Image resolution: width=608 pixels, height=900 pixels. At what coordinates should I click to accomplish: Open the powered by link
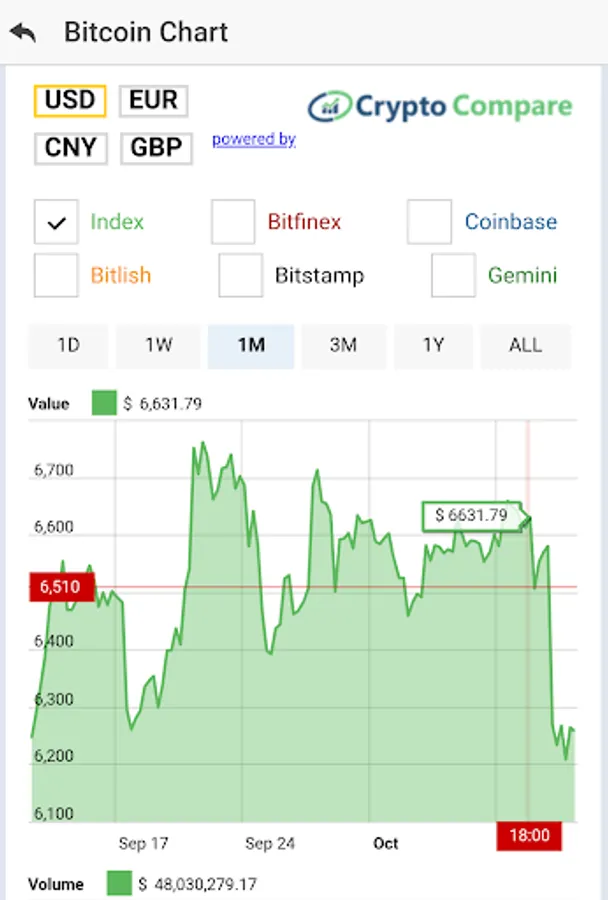point(253,139)
